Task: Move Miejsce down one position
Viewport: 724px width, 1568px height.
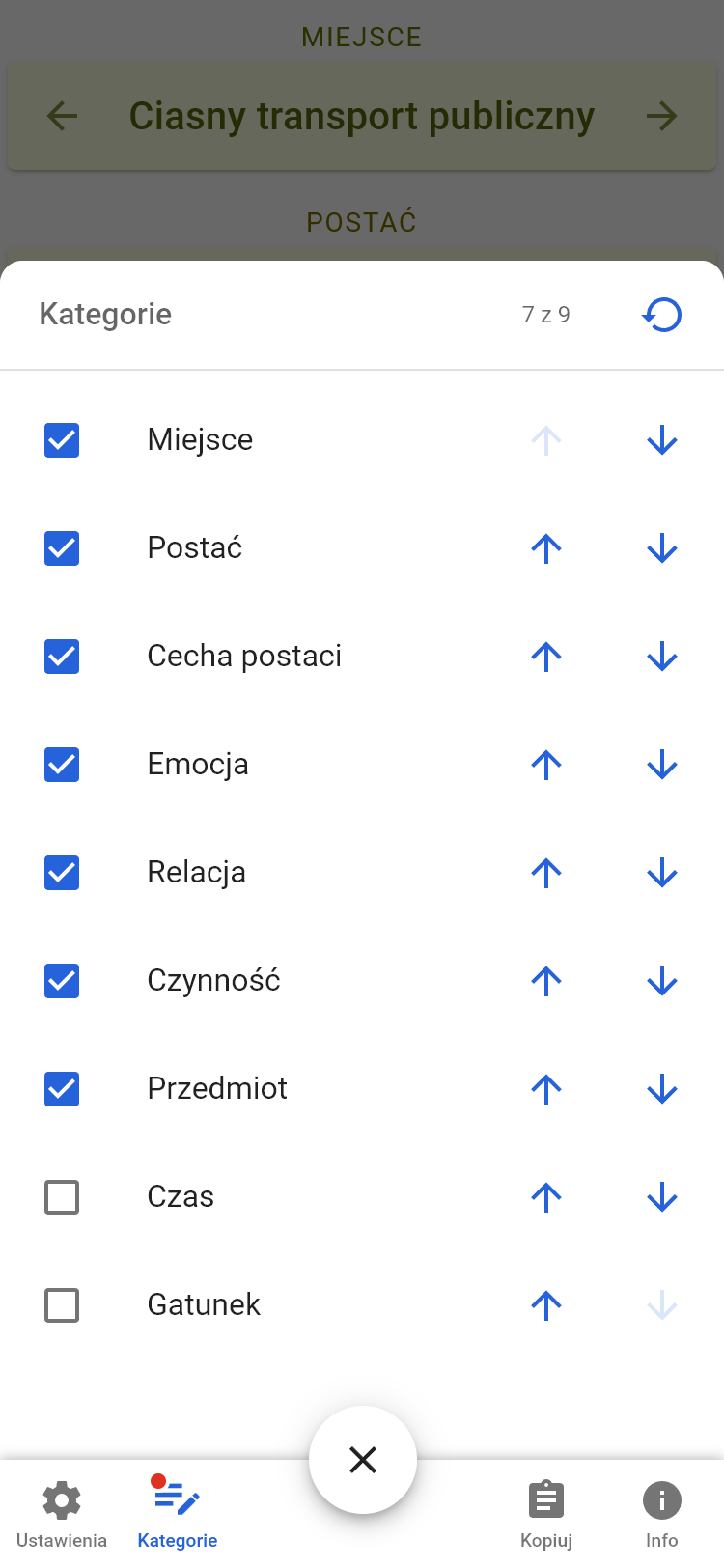Action: point(662,440)
